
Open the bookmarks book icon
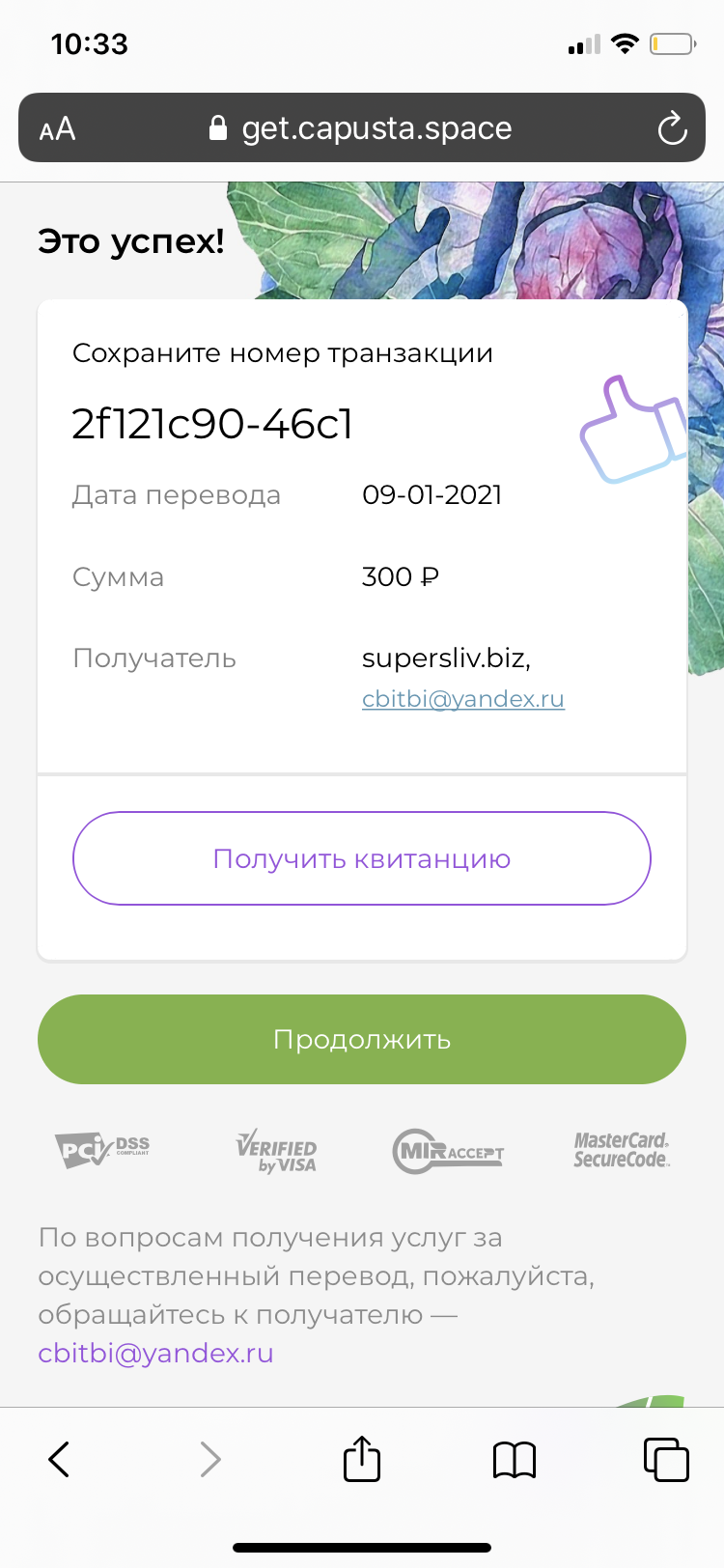(515, 1460)
